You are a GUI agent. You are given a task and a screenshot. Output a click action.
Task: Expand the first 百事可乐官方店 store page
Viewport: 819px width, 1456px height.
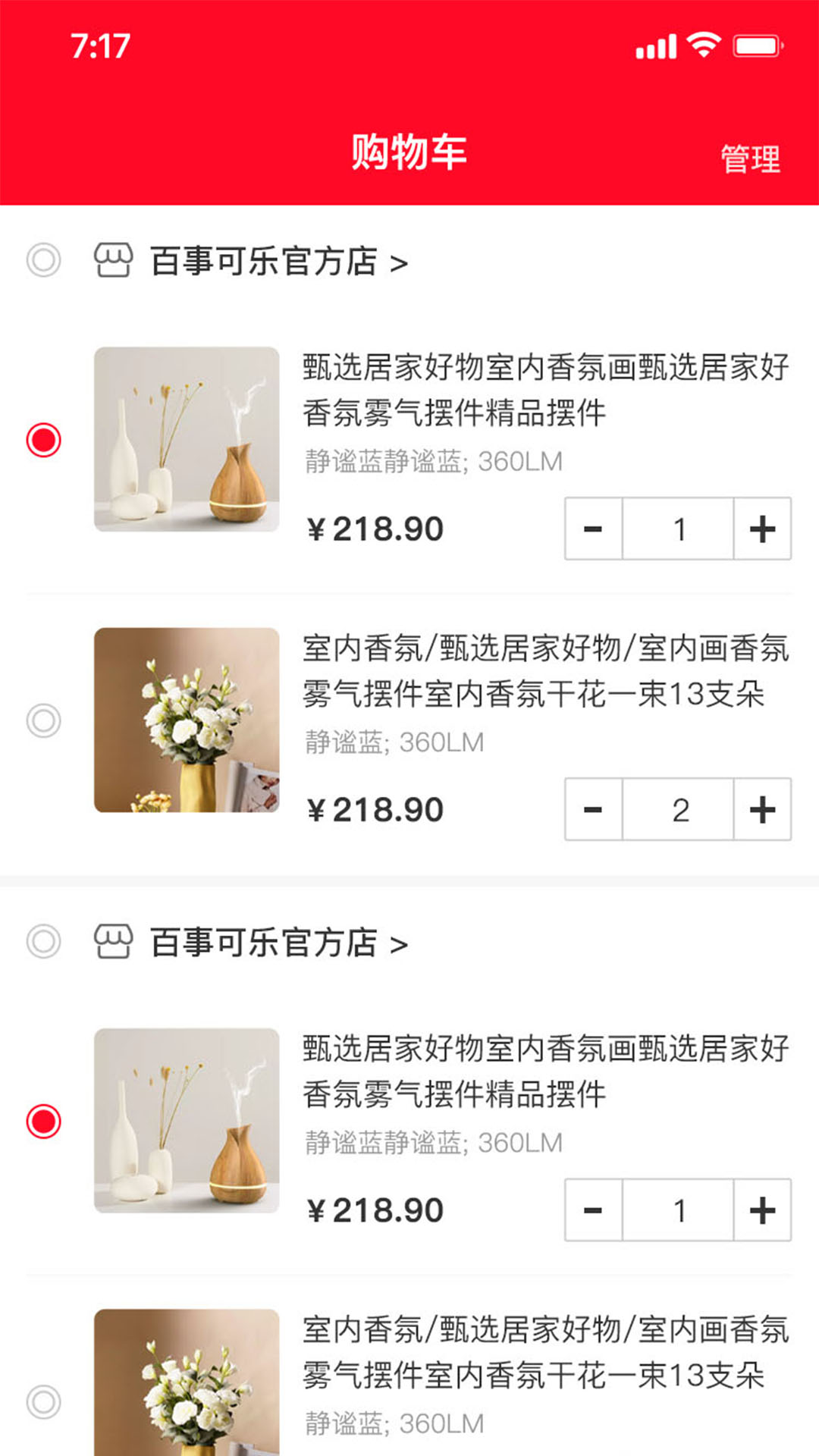pyautogui.click(x=397, y=262)
